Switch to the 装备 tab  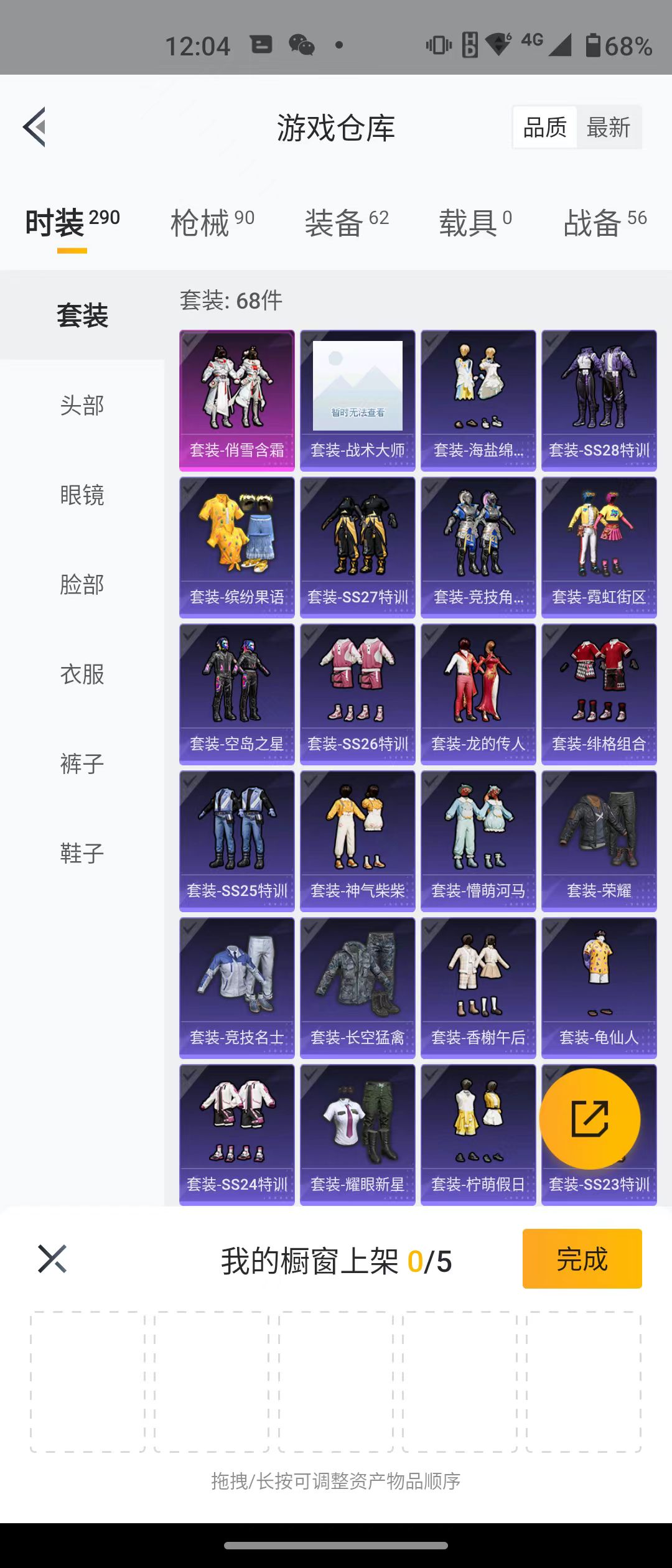pos(347,223)
